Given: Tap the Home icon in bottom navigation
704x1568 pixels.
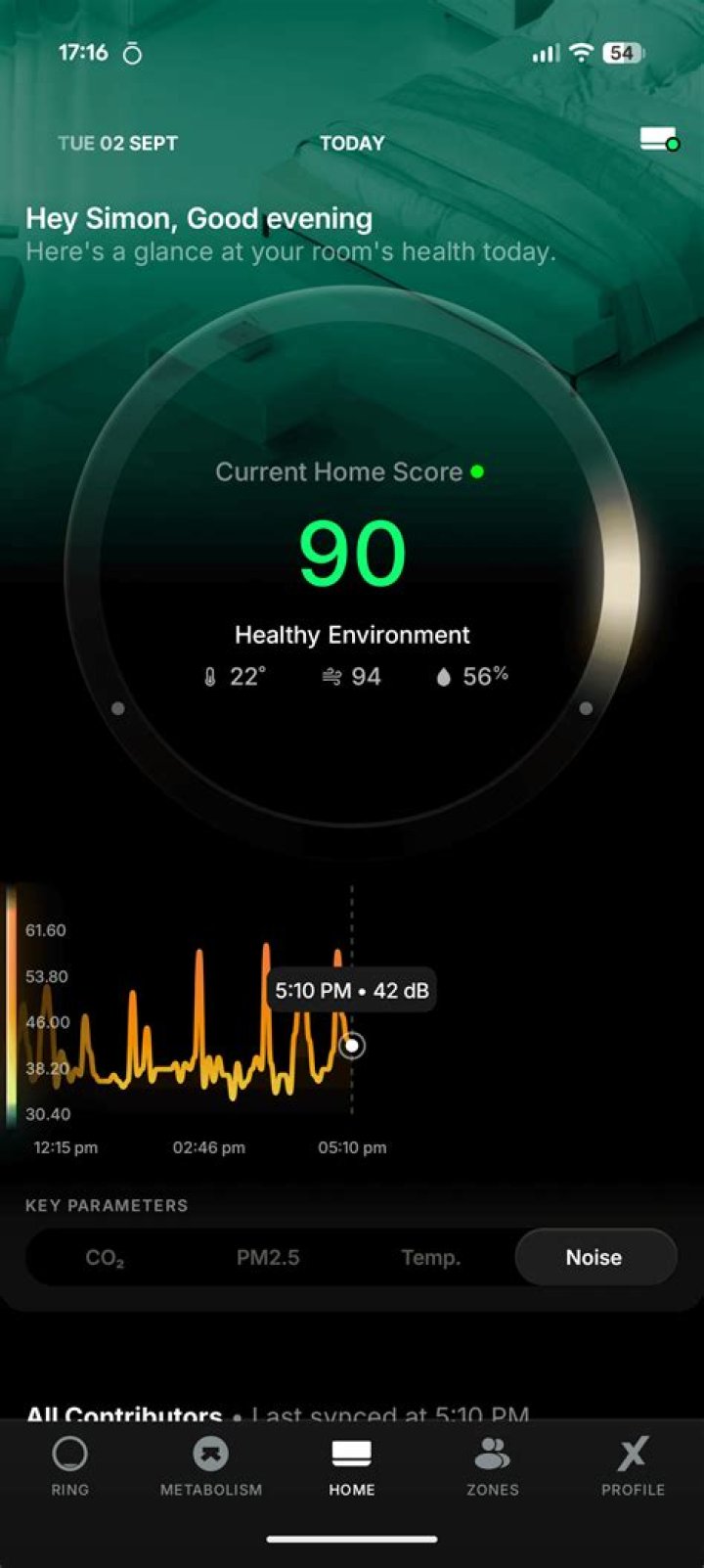Looking at the screenshot, I should click(x=351, y=1462).
